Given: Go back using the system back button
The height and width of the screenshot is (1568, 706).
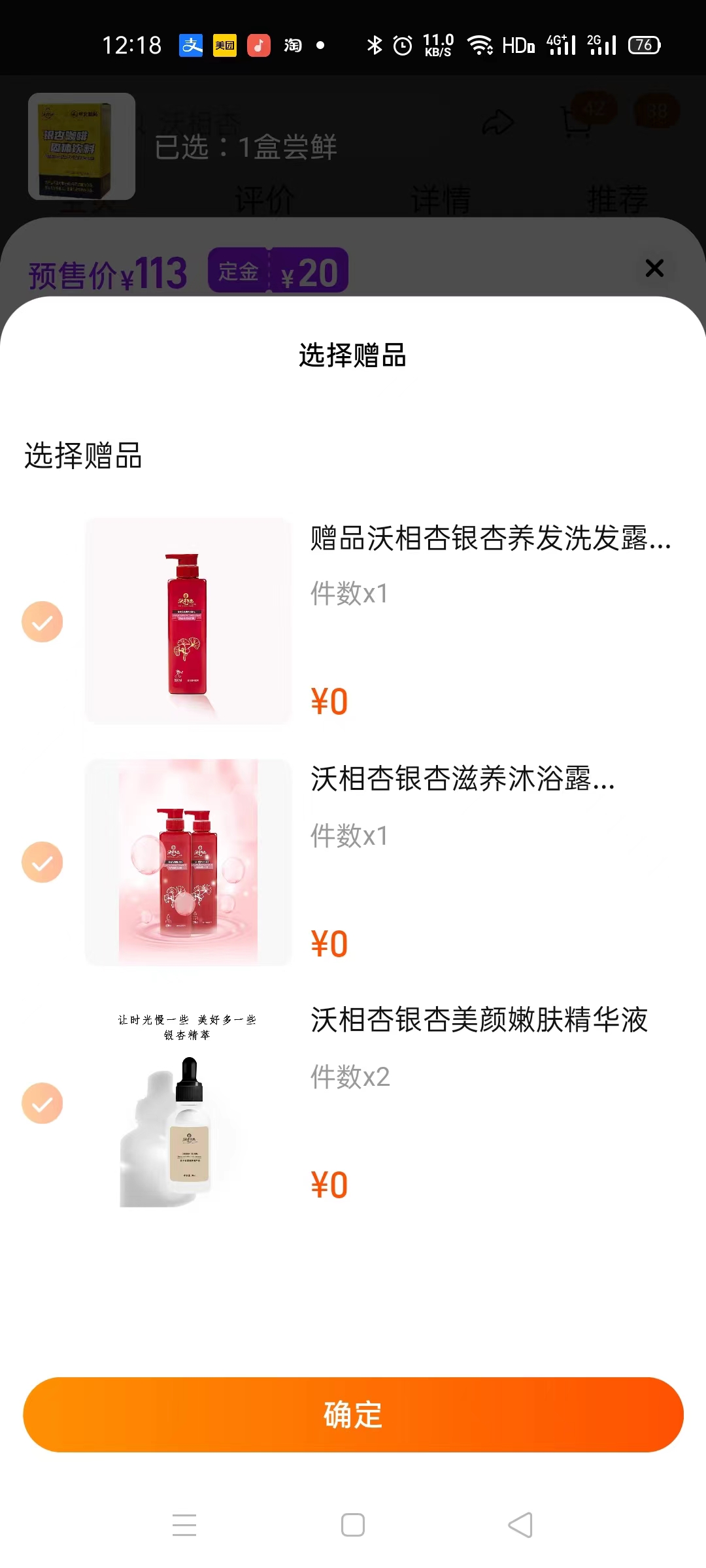Looking at the screenshot, I should (x=520, y=1525).
